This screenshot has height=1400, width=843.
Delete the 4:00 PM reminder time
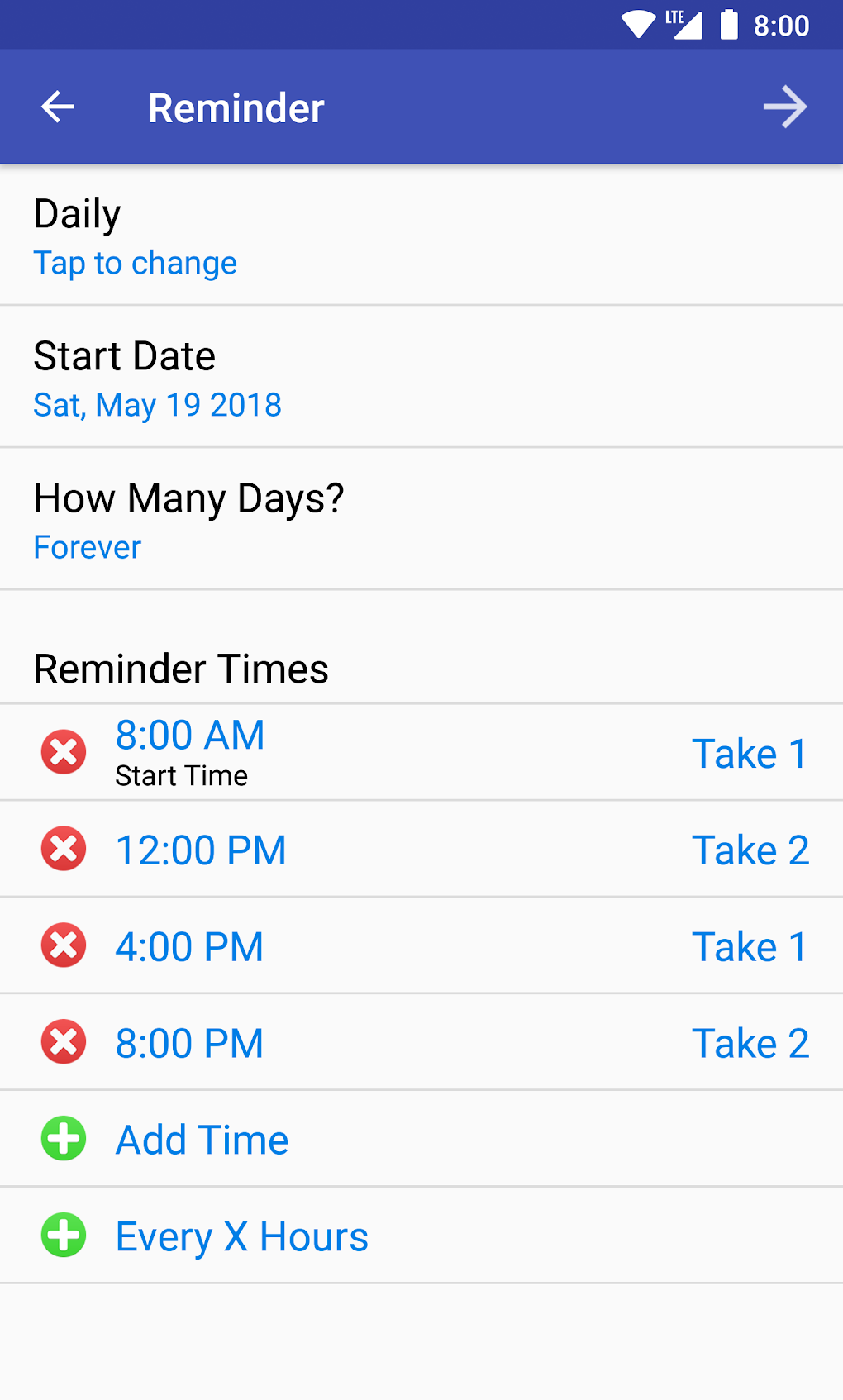63,945
